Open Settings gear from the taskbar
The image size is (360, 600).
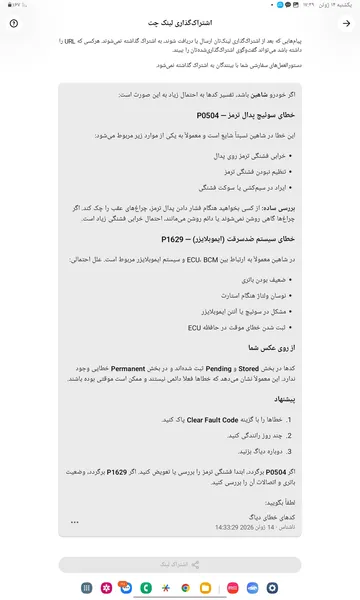point(272,588)
